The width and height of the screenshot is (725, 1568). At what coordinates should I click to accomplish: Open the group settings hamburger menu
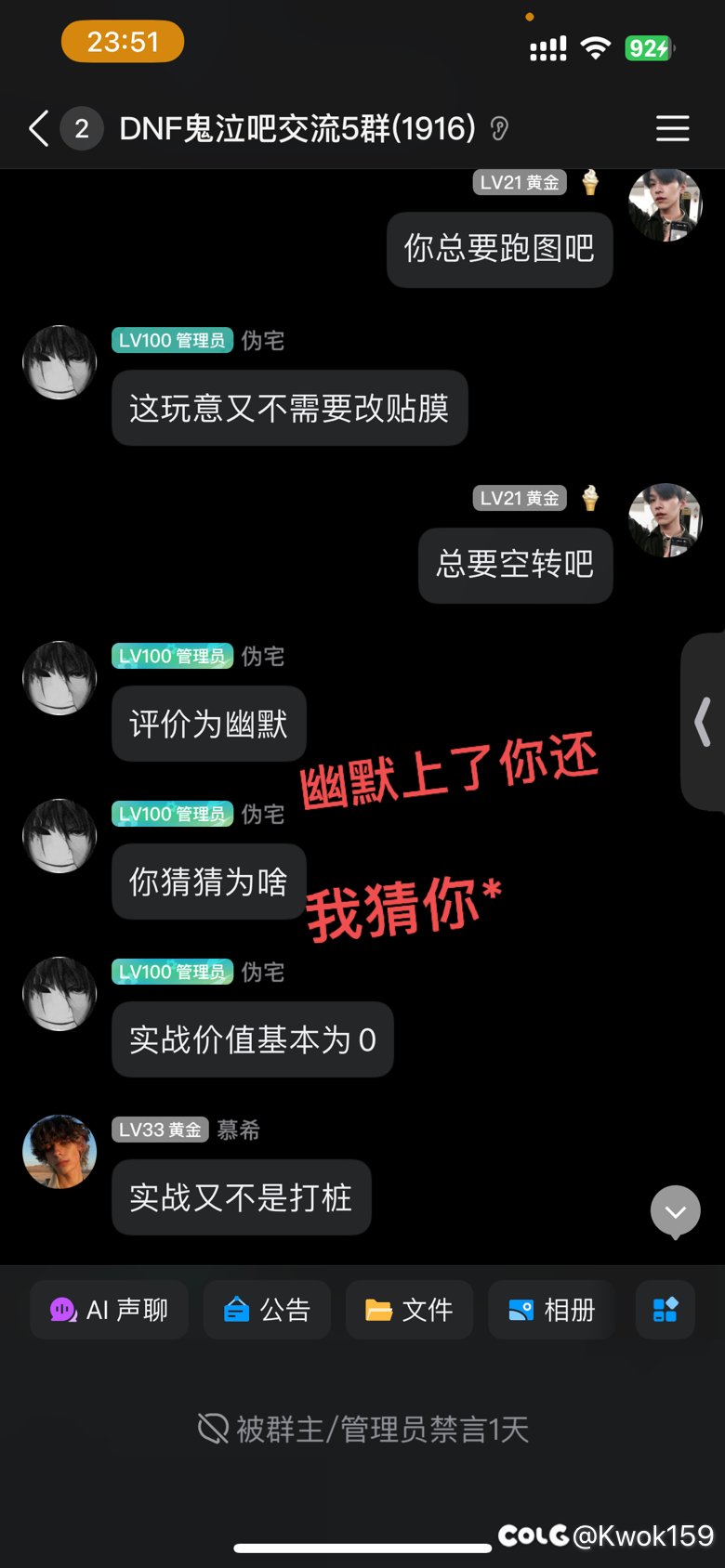(672, 130)
